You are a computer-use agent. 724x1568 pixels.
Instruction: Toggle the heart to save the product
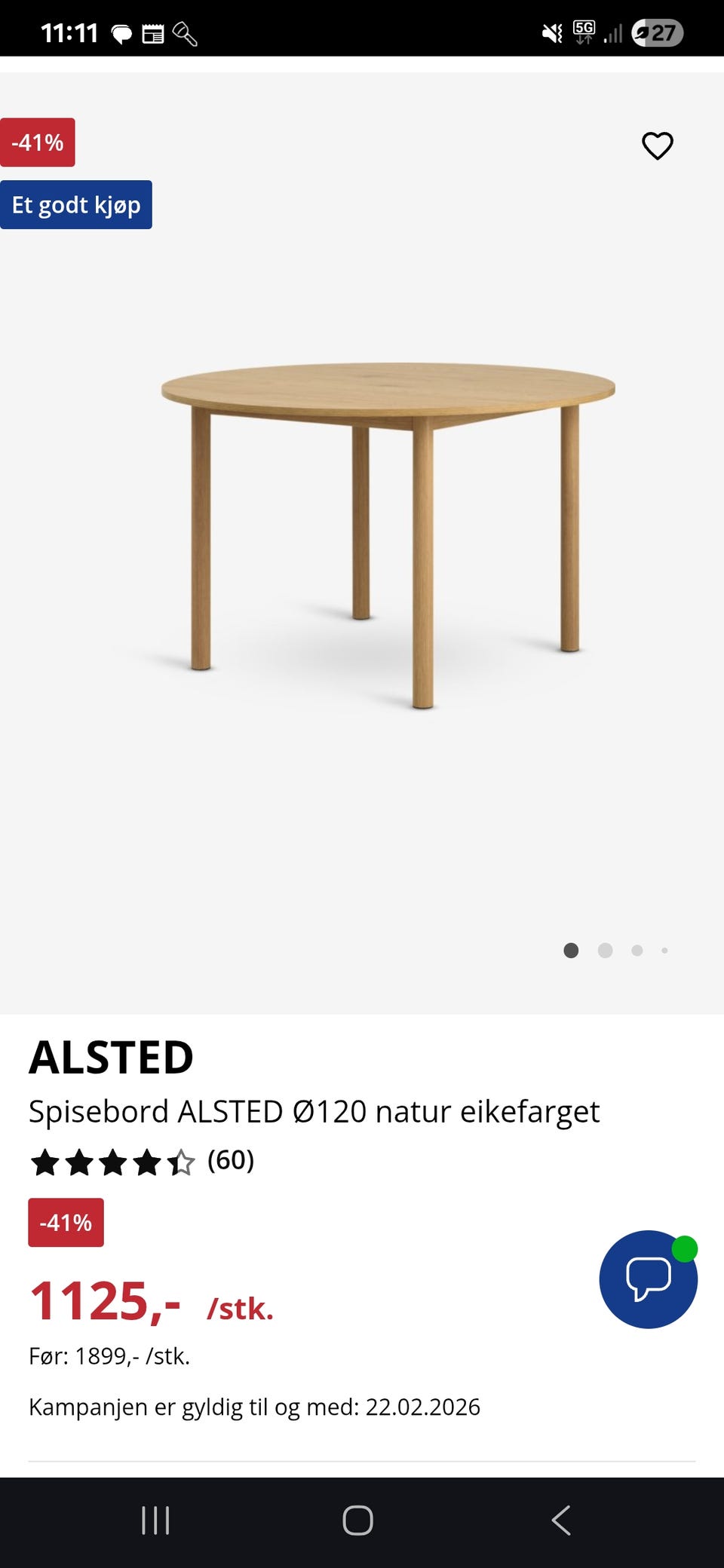657,145
